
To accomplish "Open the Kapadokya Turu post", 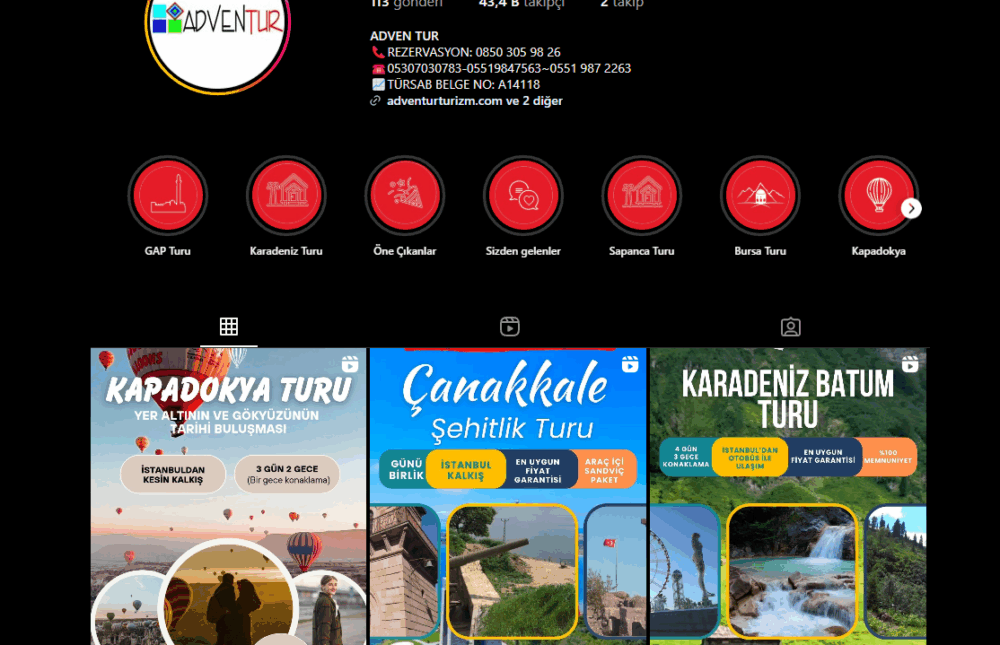I will click(x=229, y=495).
